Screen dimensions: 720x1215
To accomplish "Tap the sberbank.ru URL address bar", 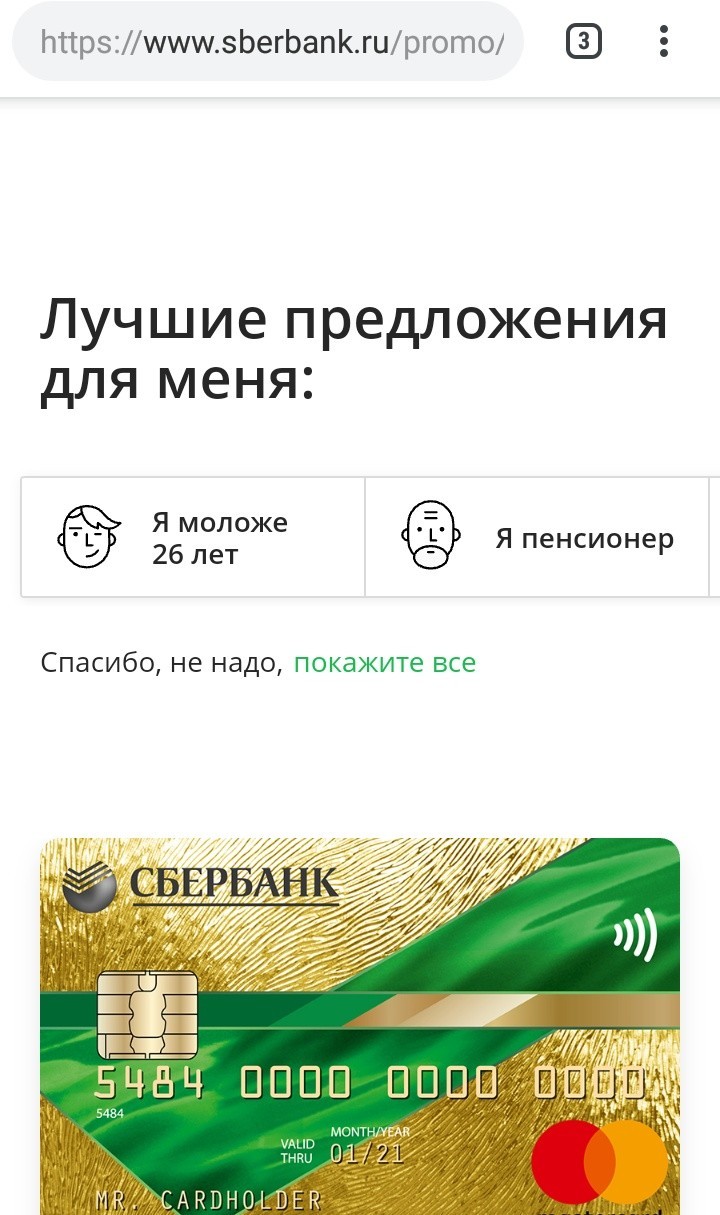I will coord(270,43).
